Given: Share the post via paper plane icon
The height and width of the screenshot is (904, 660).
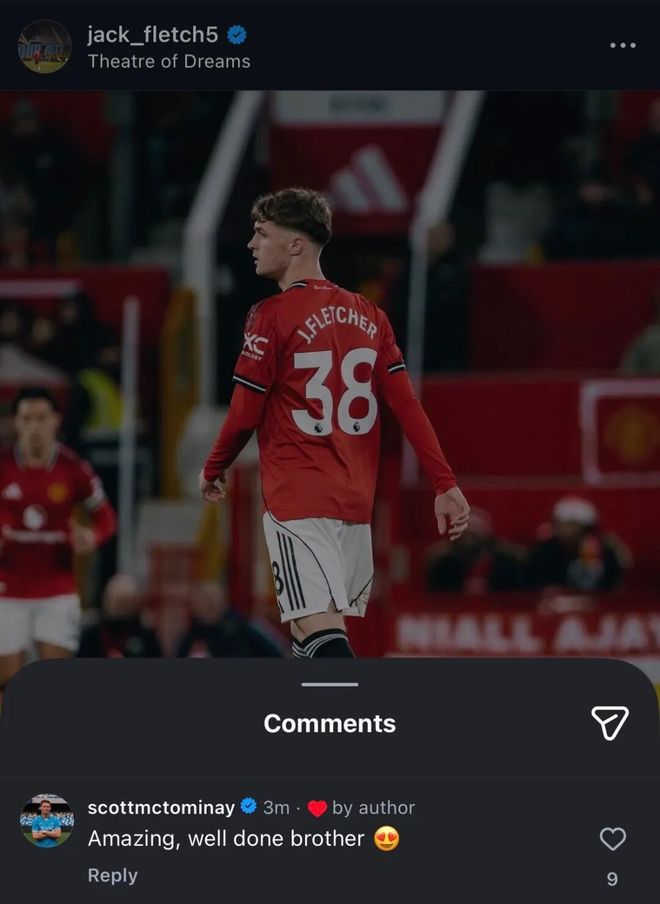Looking at the screenshot, I should click(x=609, y=722).
